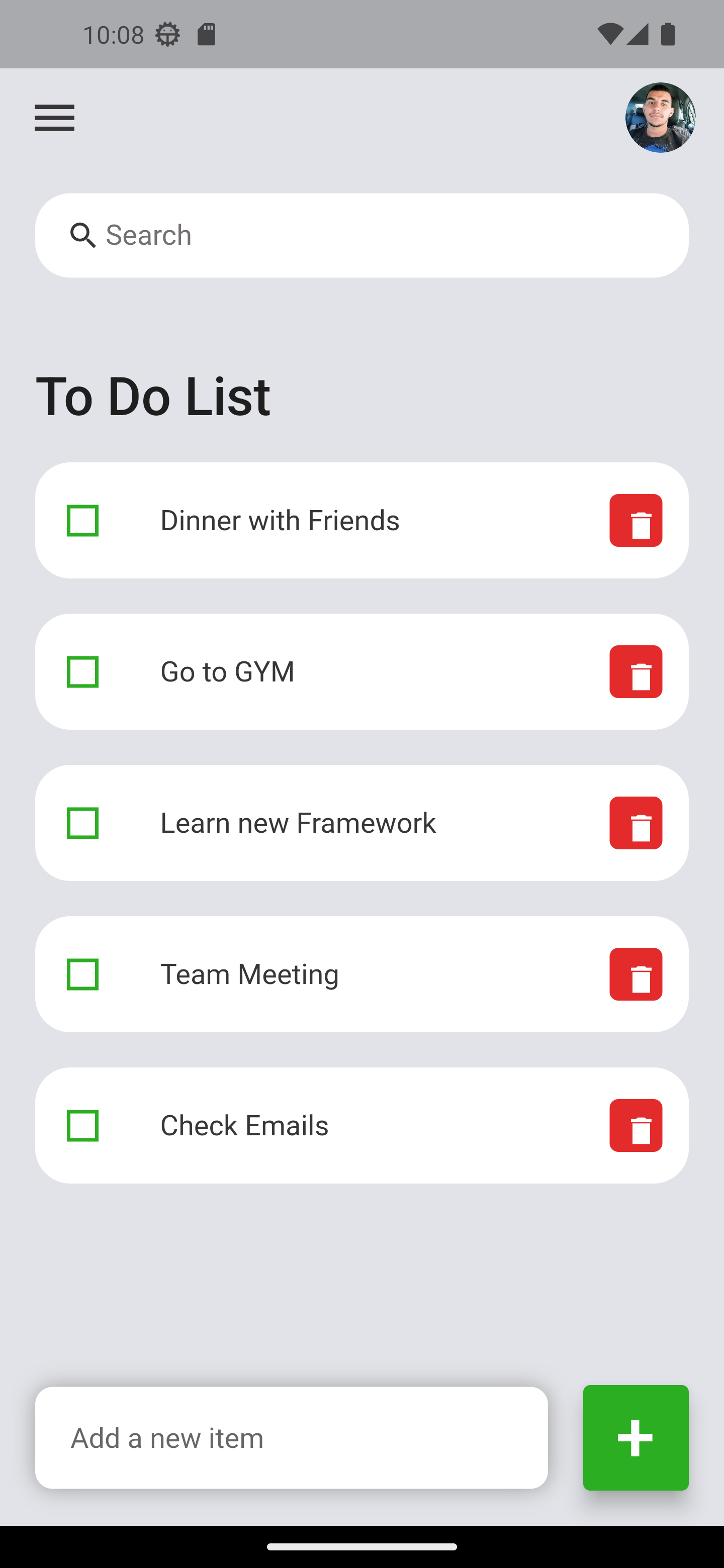Delete the "Learn new Framework" task
Viewport: 724px width, 1568px height.
(636, 823)
